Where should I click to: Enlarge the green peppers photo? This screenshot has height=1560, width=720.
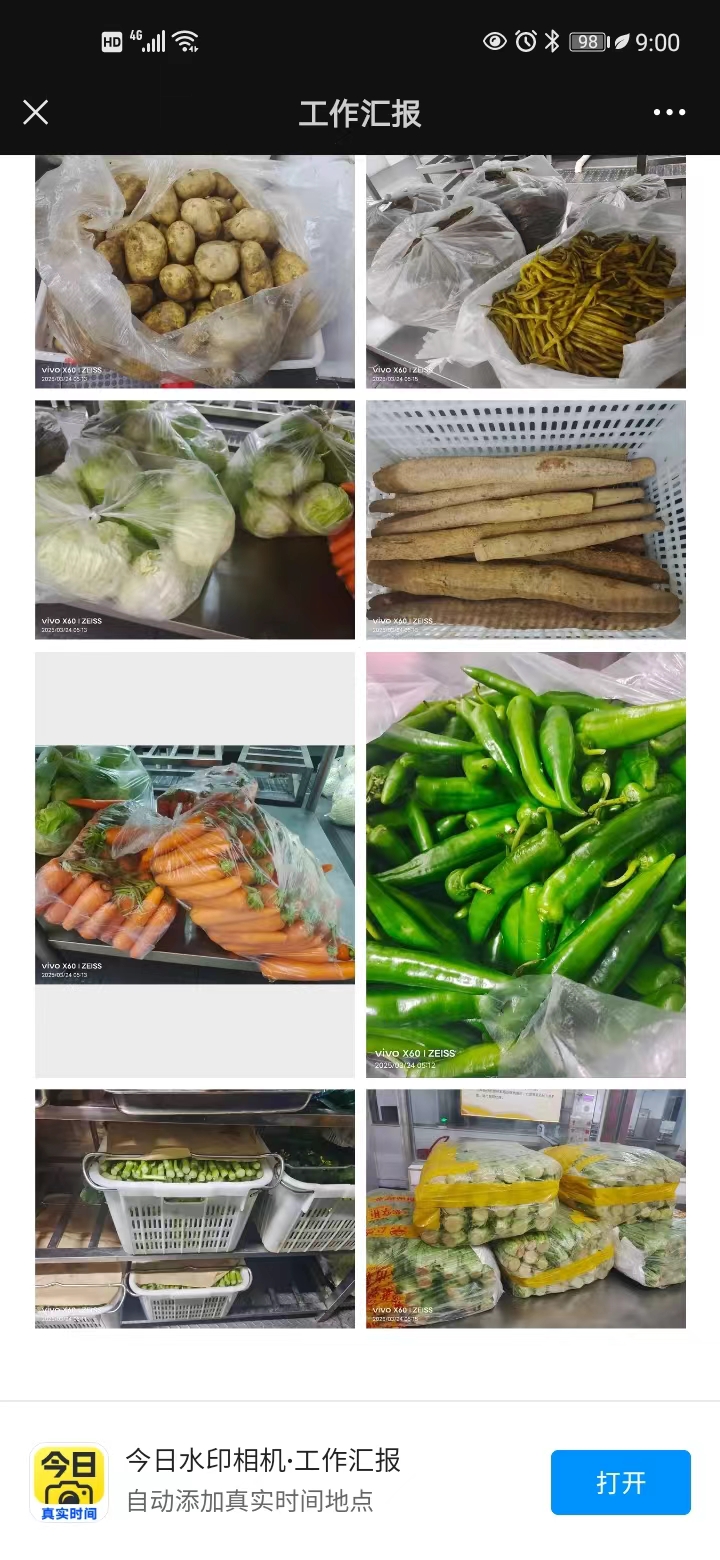coord(526,864)
